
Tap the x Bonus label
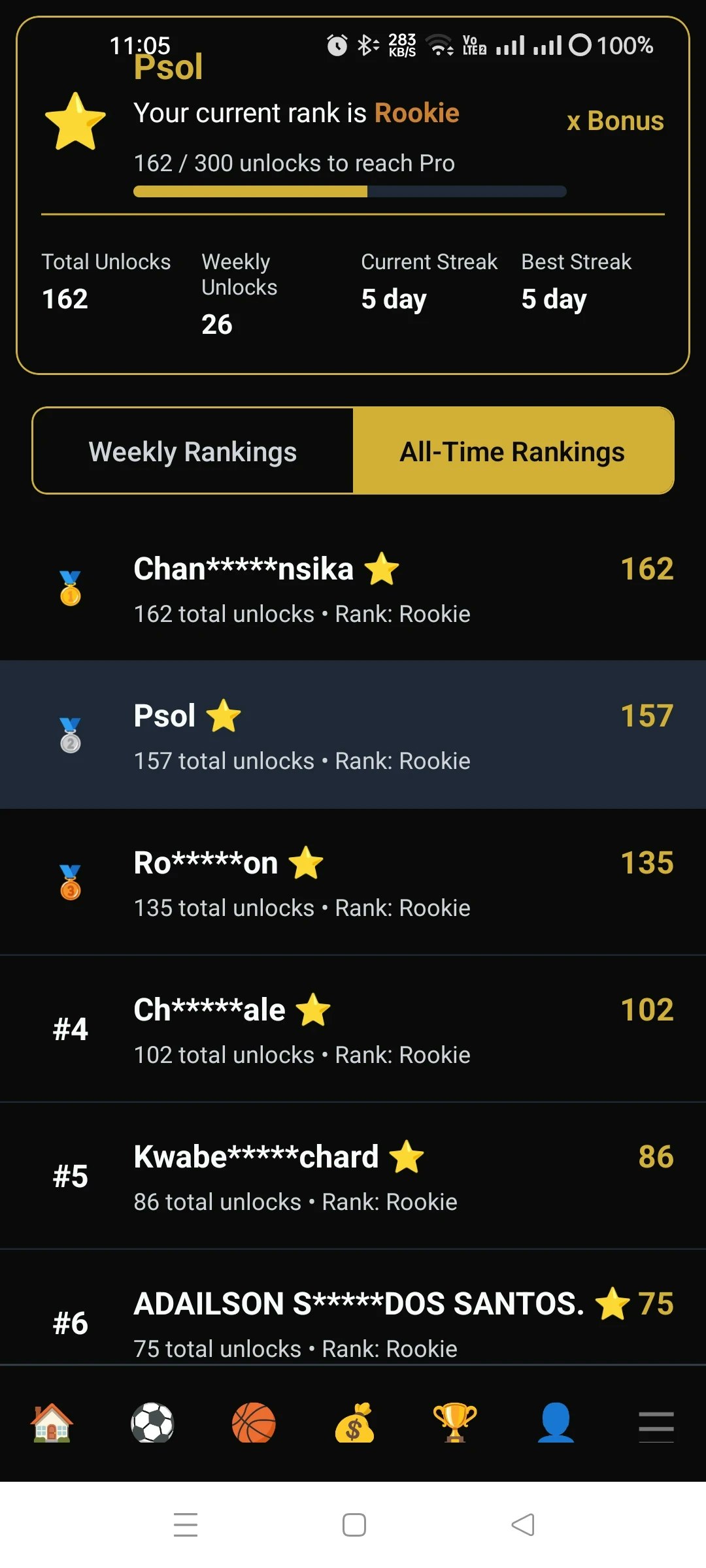pos(615,121)
